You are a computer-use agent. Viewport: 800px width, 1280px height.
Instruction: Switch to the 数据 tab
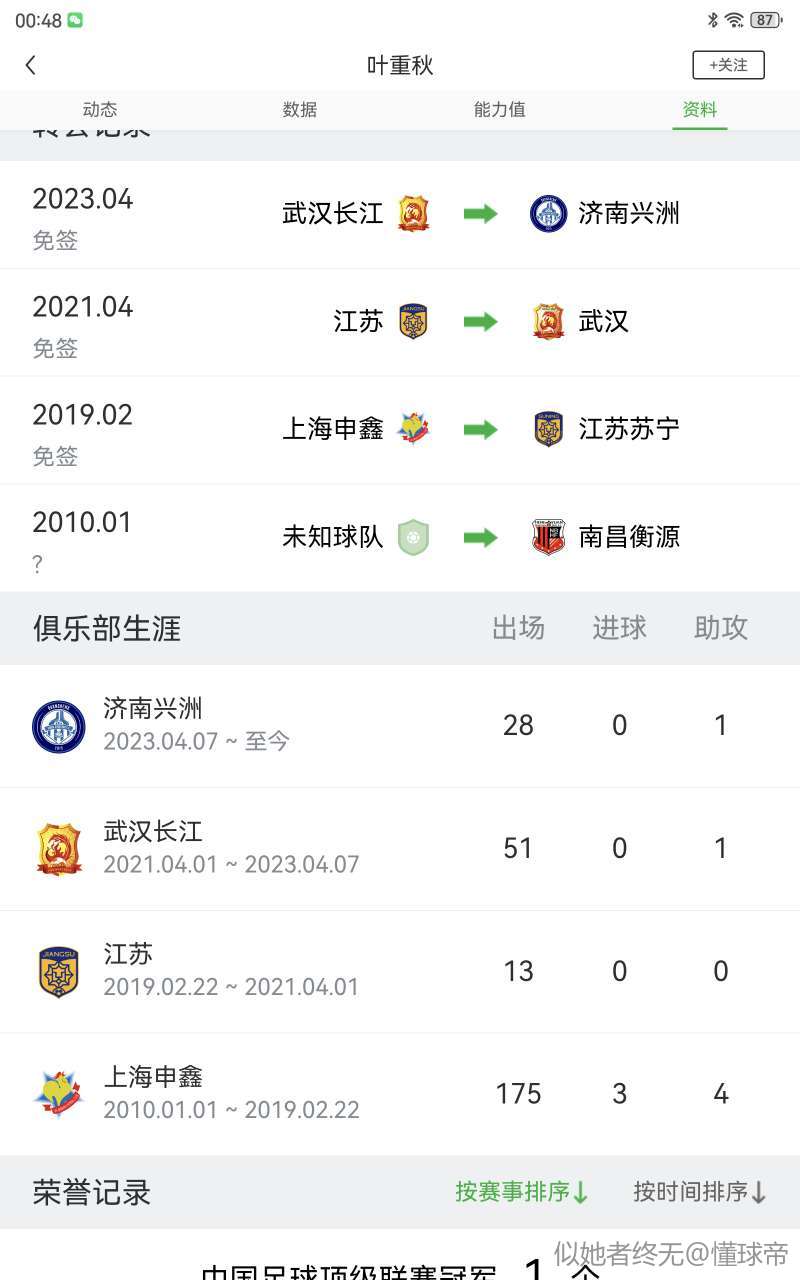pos(300,110)
